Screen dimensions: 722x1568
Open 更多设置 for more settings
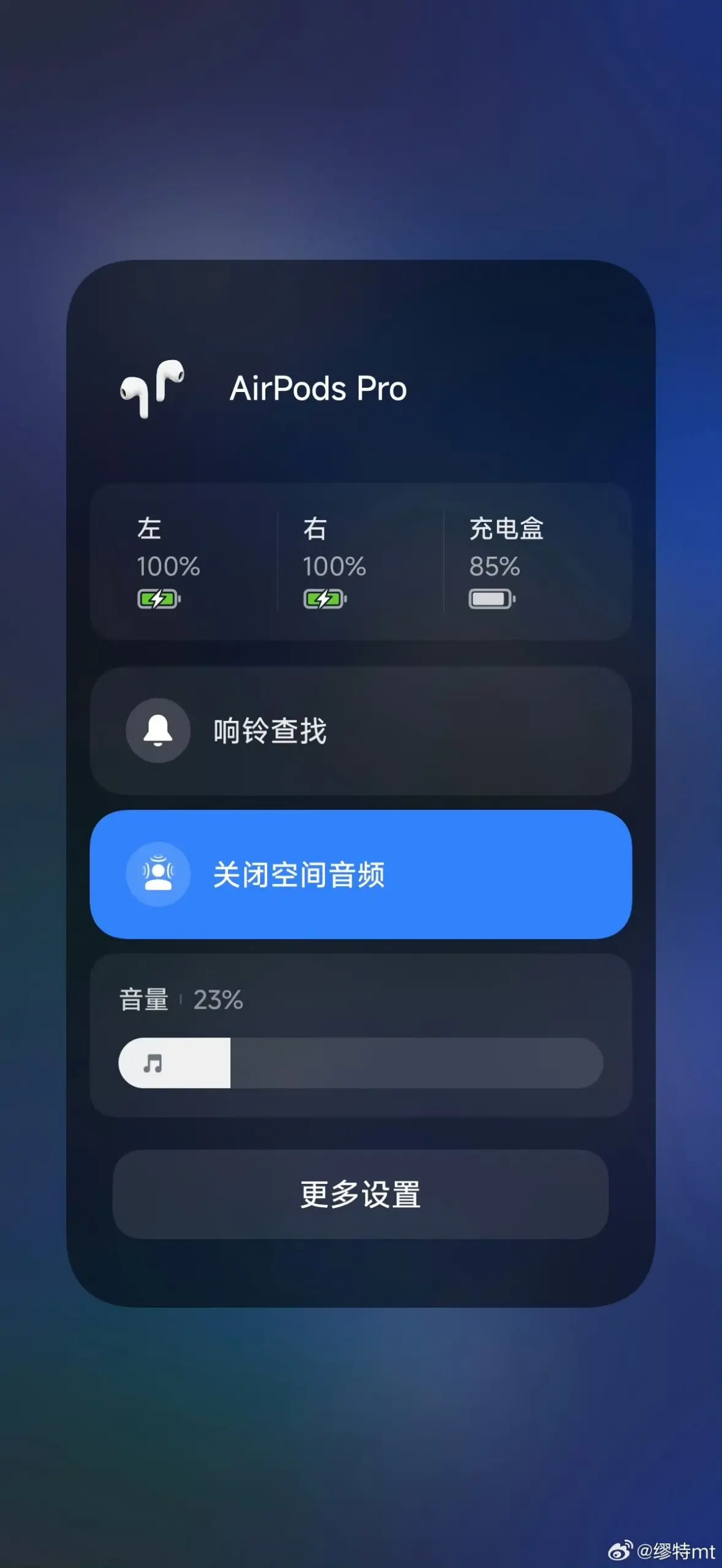click(x=360, y=1194)
